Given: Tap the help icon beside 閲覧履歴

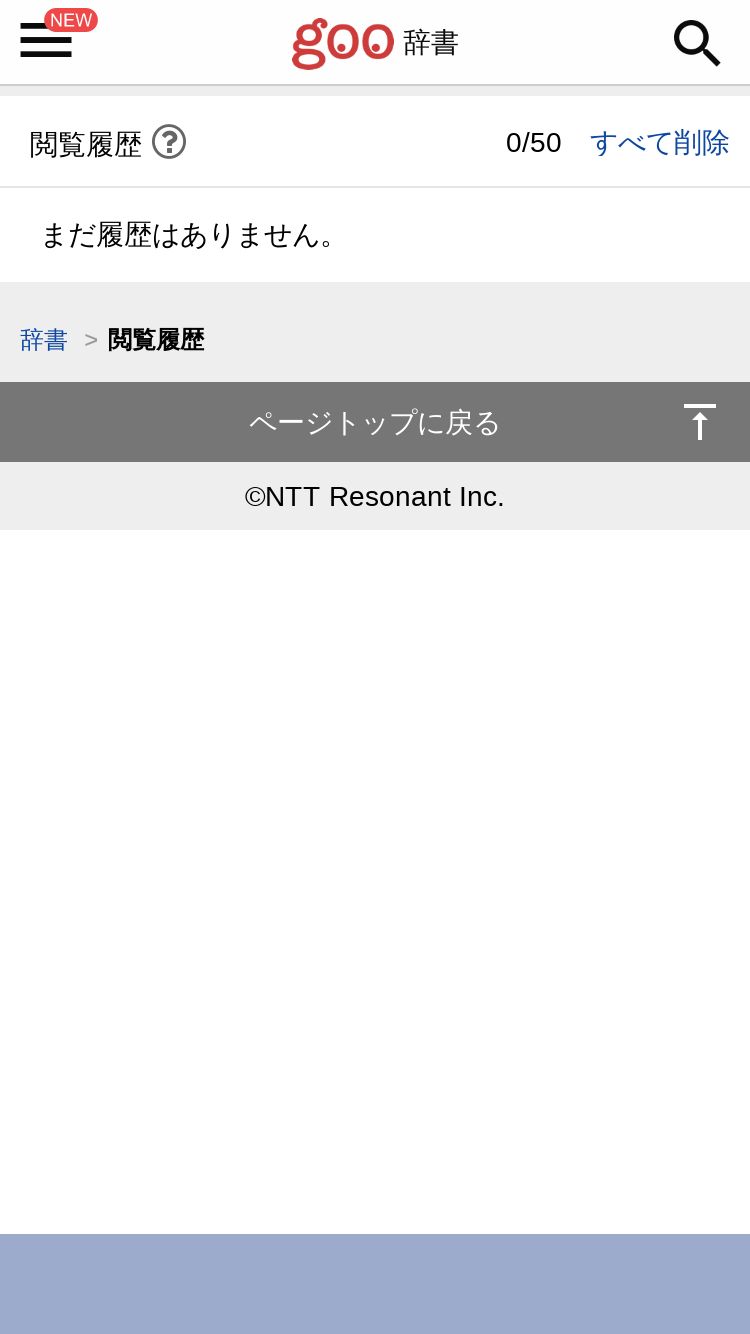Looking at the screenshot, I should 169,142.
